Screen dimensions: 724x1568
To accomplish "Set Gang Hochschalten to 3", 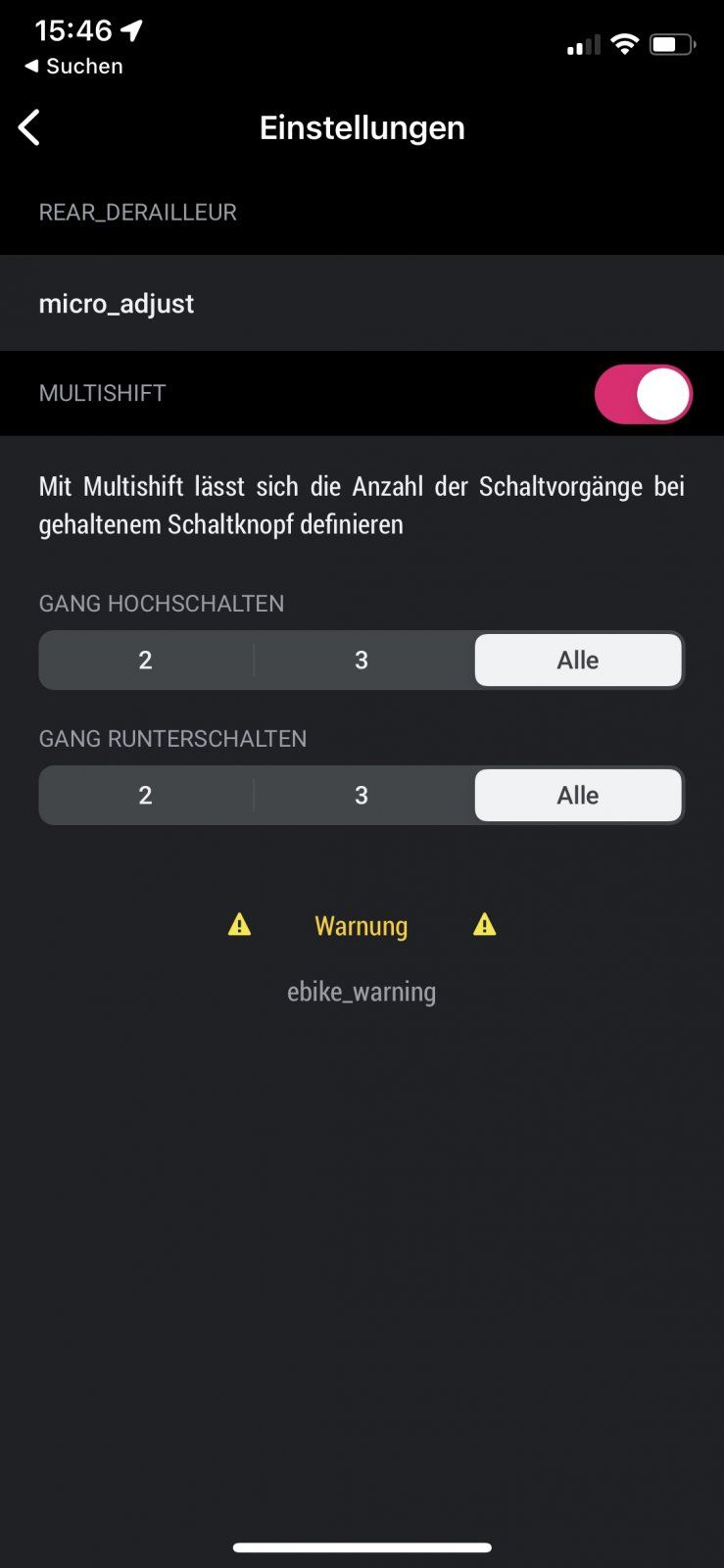I will [362, 661].
